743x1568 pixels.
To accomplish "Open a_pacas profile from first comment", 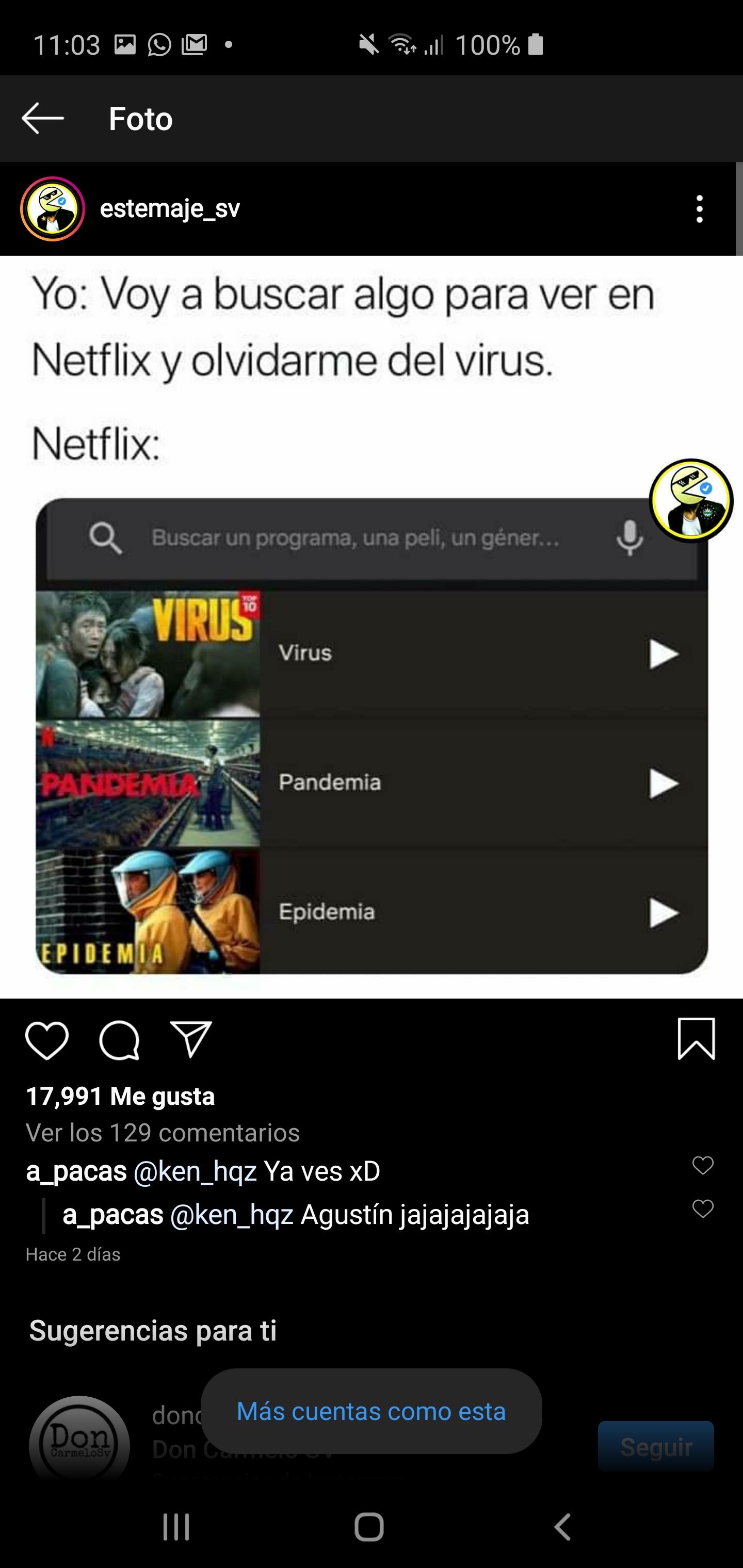I will 77,1171.
